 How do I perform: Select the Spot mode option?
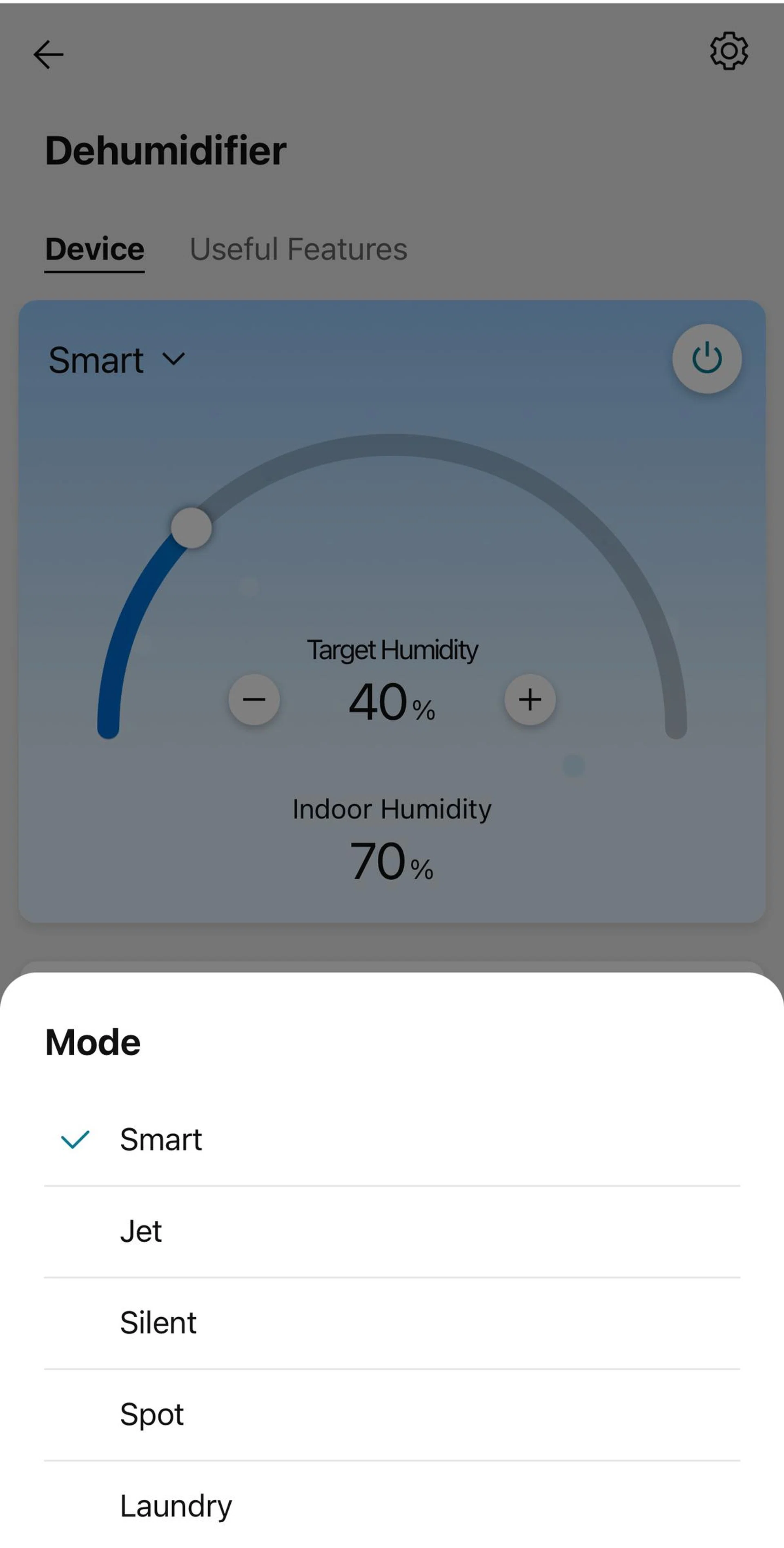[x=152, y=1413]
